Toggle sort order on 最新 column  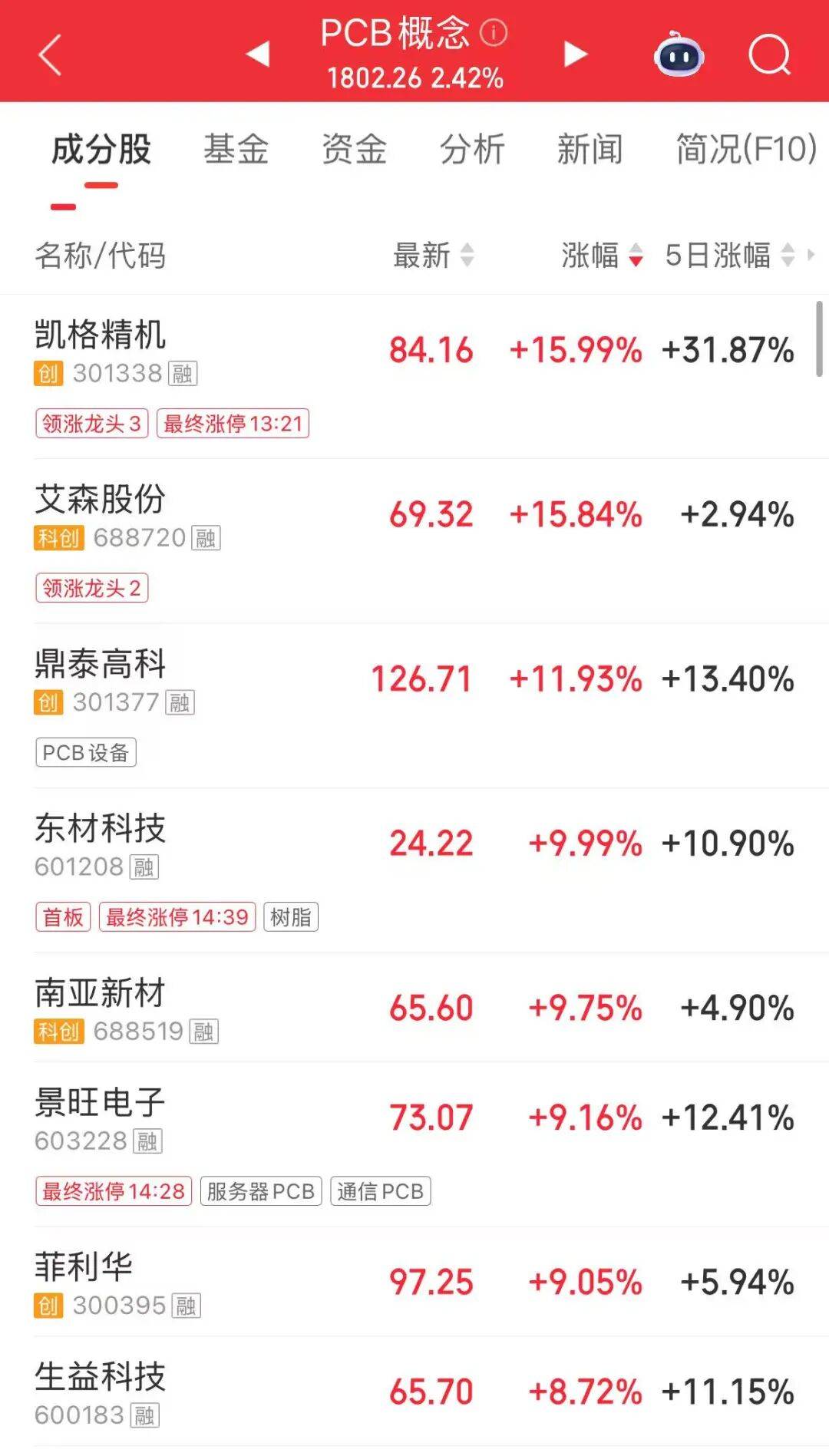coord(434,257)
